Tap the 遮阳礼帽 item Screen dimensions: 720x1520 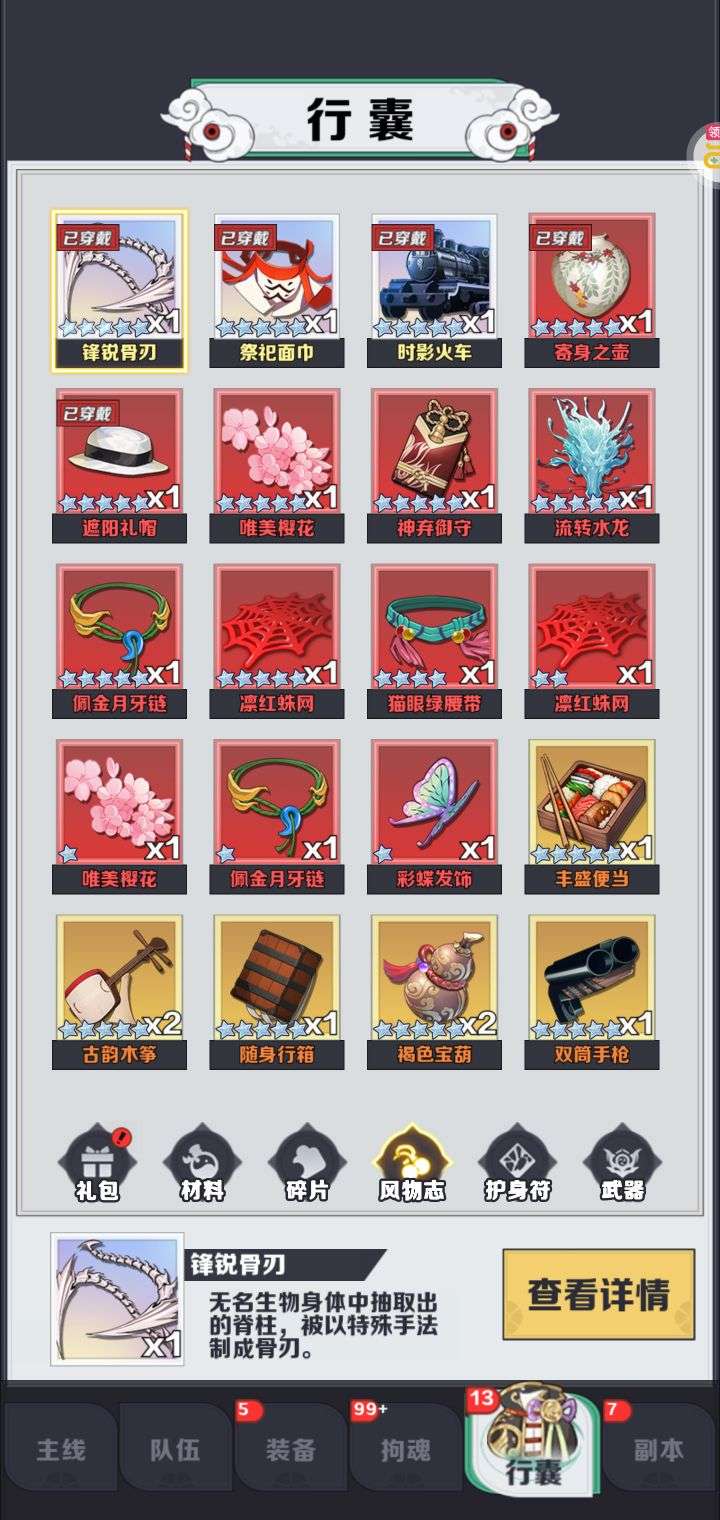(x=119, y=466)
